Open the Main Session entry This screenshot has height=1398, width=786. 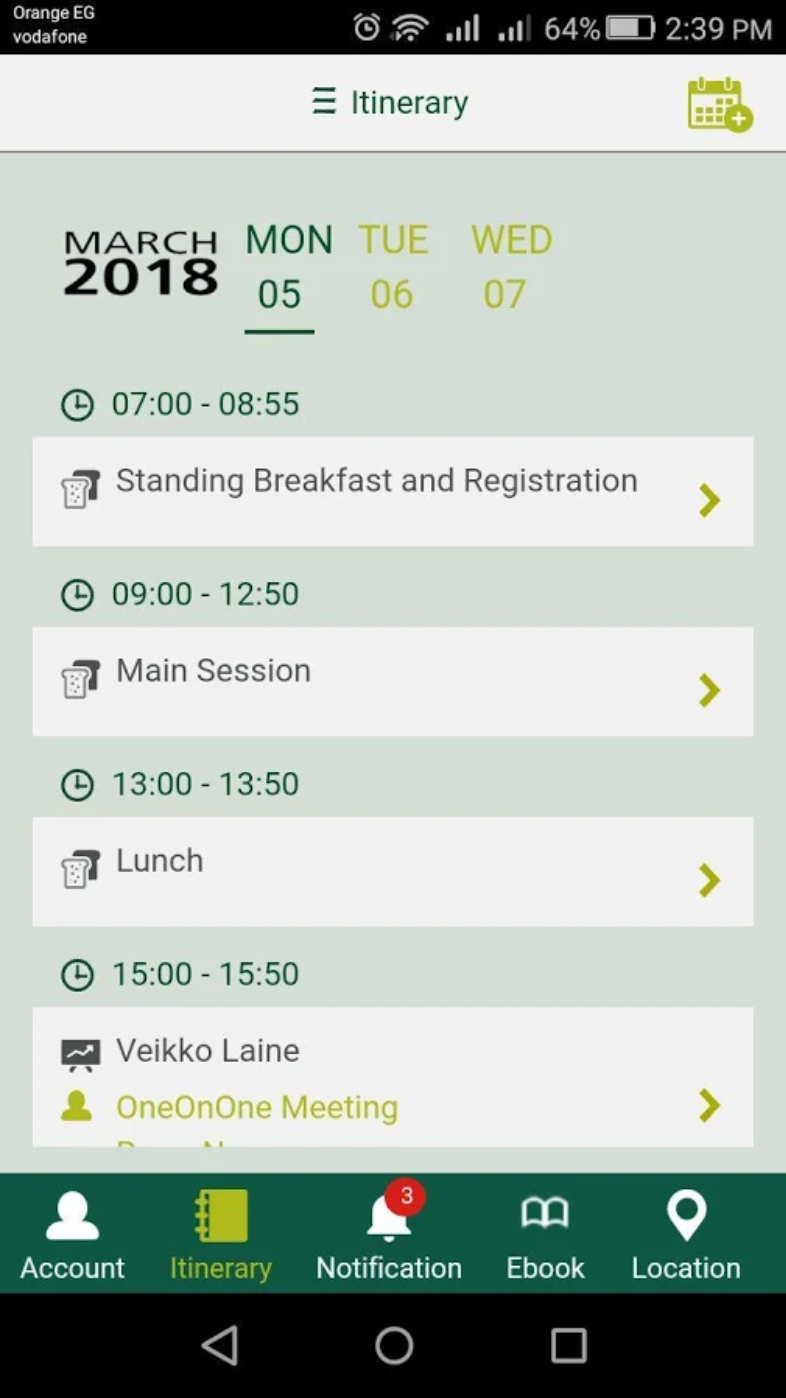(392, 681)
